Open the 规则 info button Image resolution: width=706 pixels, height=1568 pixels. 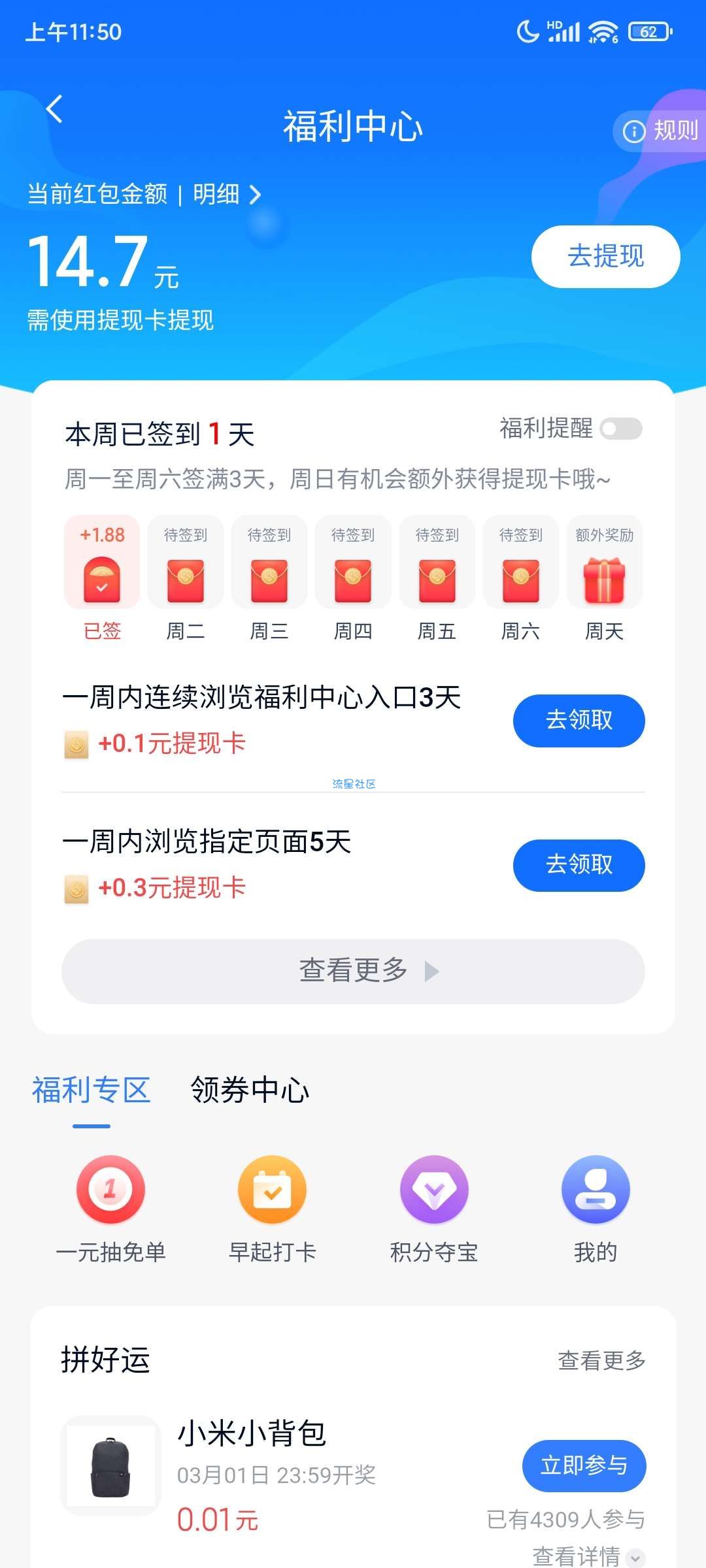pos(662,131)
